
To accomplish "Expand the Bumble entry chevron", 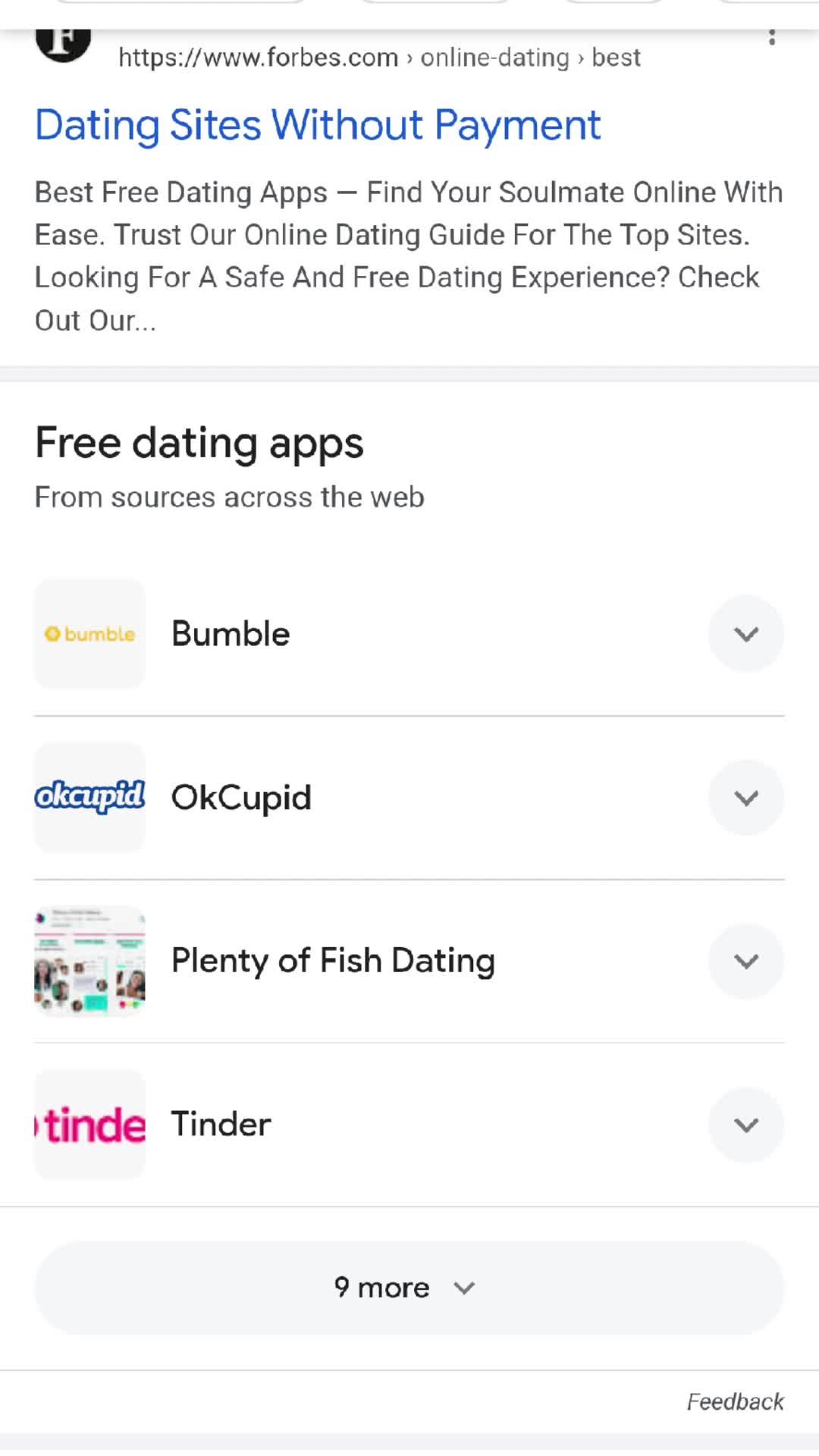I will (745, 634).
